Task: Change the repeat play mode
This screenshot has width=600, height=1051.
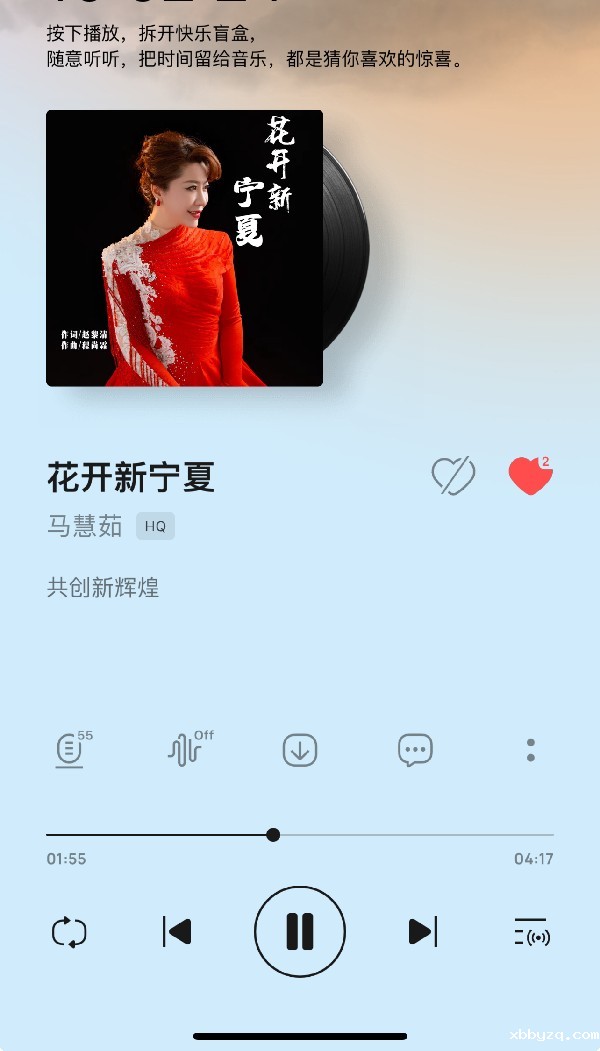Action: [x=69, y=933]
